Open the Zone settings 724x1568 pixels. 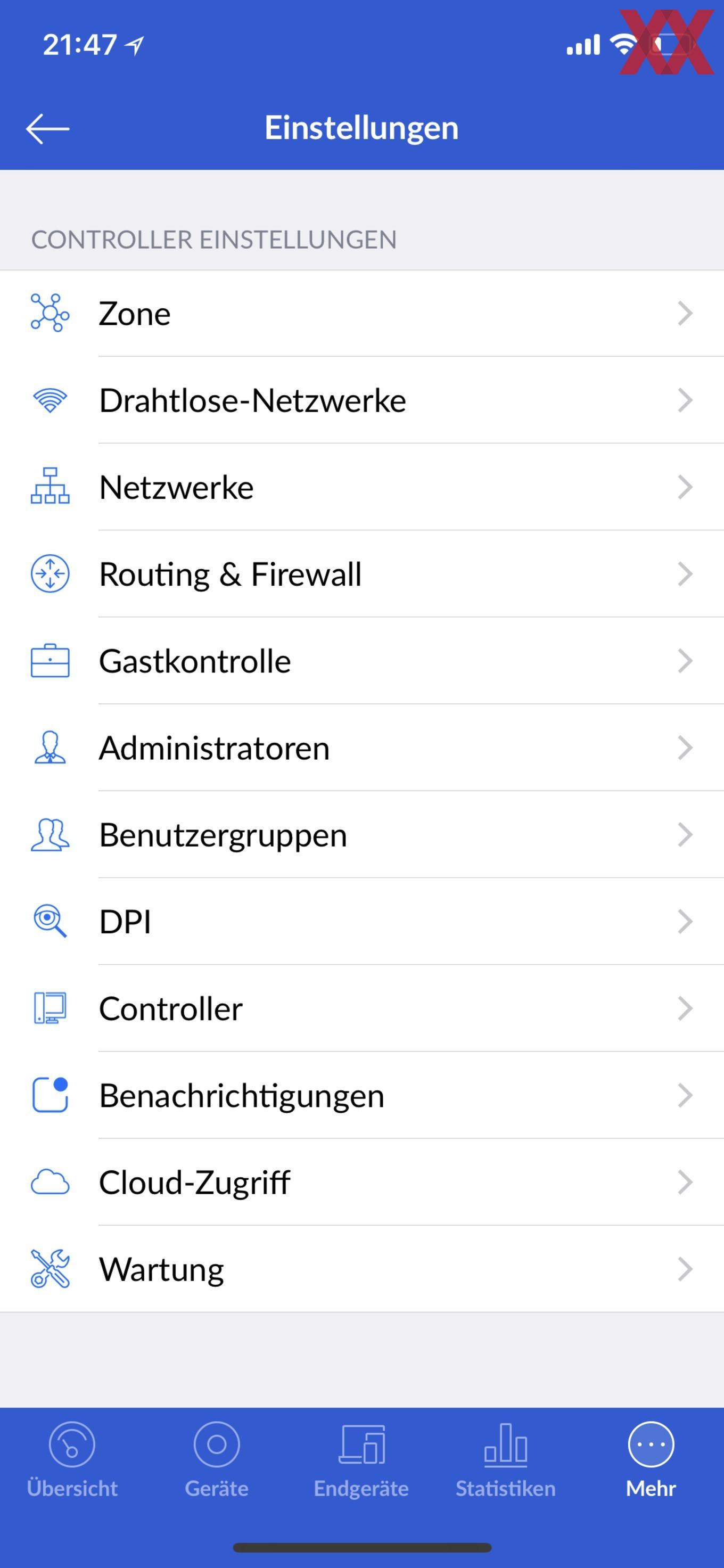[362, 314]
